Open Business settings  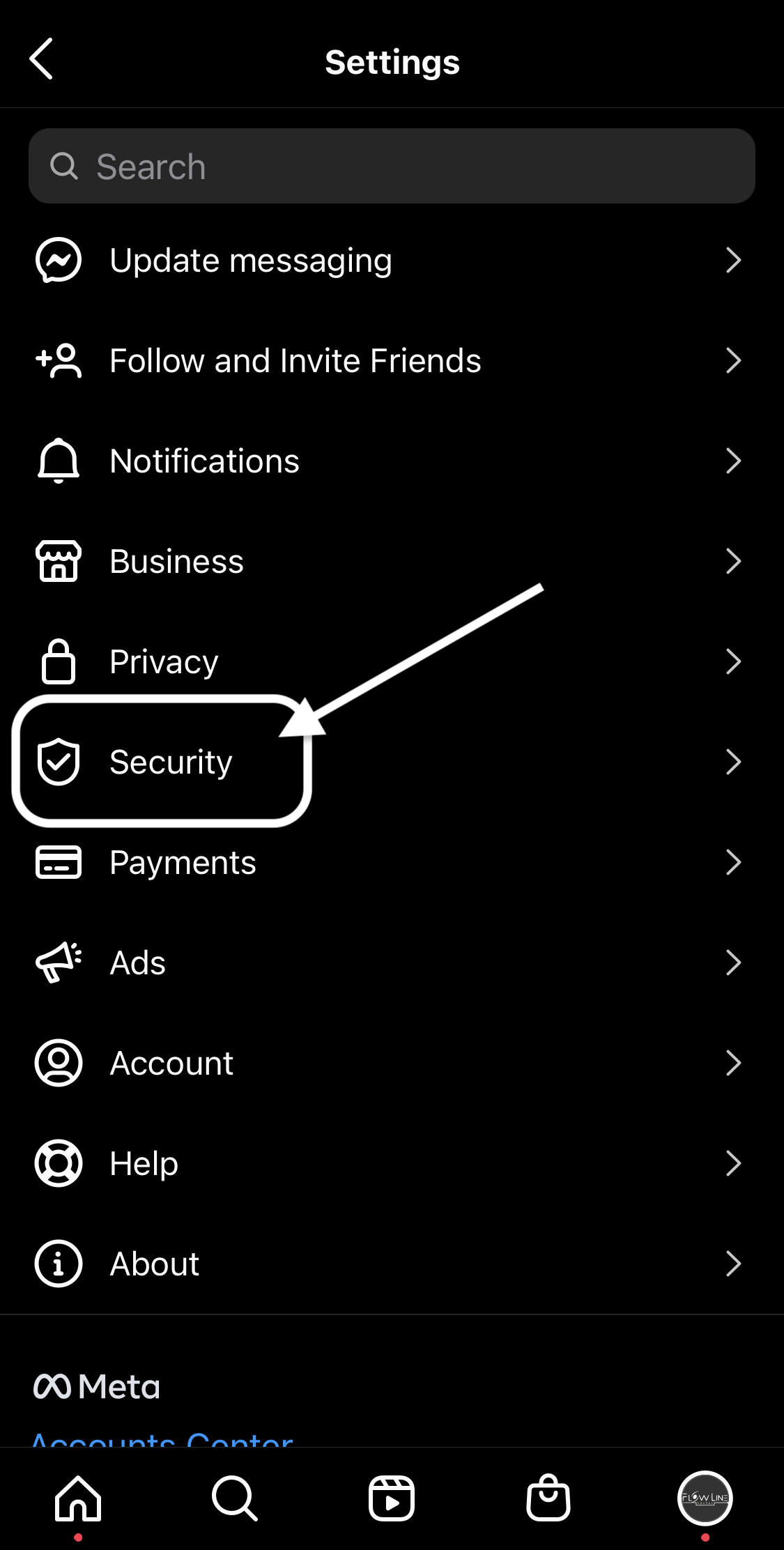(x=392, y=562)
